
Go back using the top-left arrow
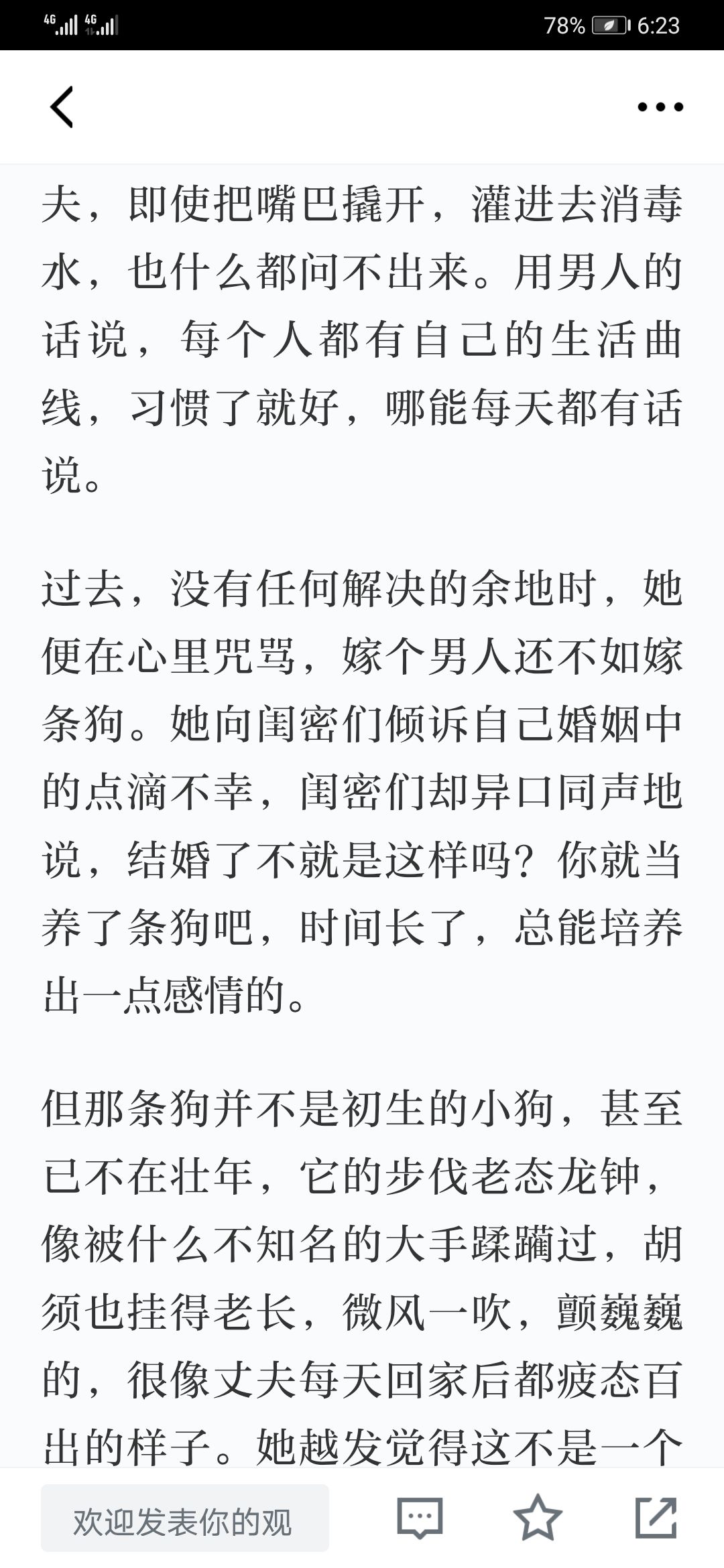tap(62, 107)
